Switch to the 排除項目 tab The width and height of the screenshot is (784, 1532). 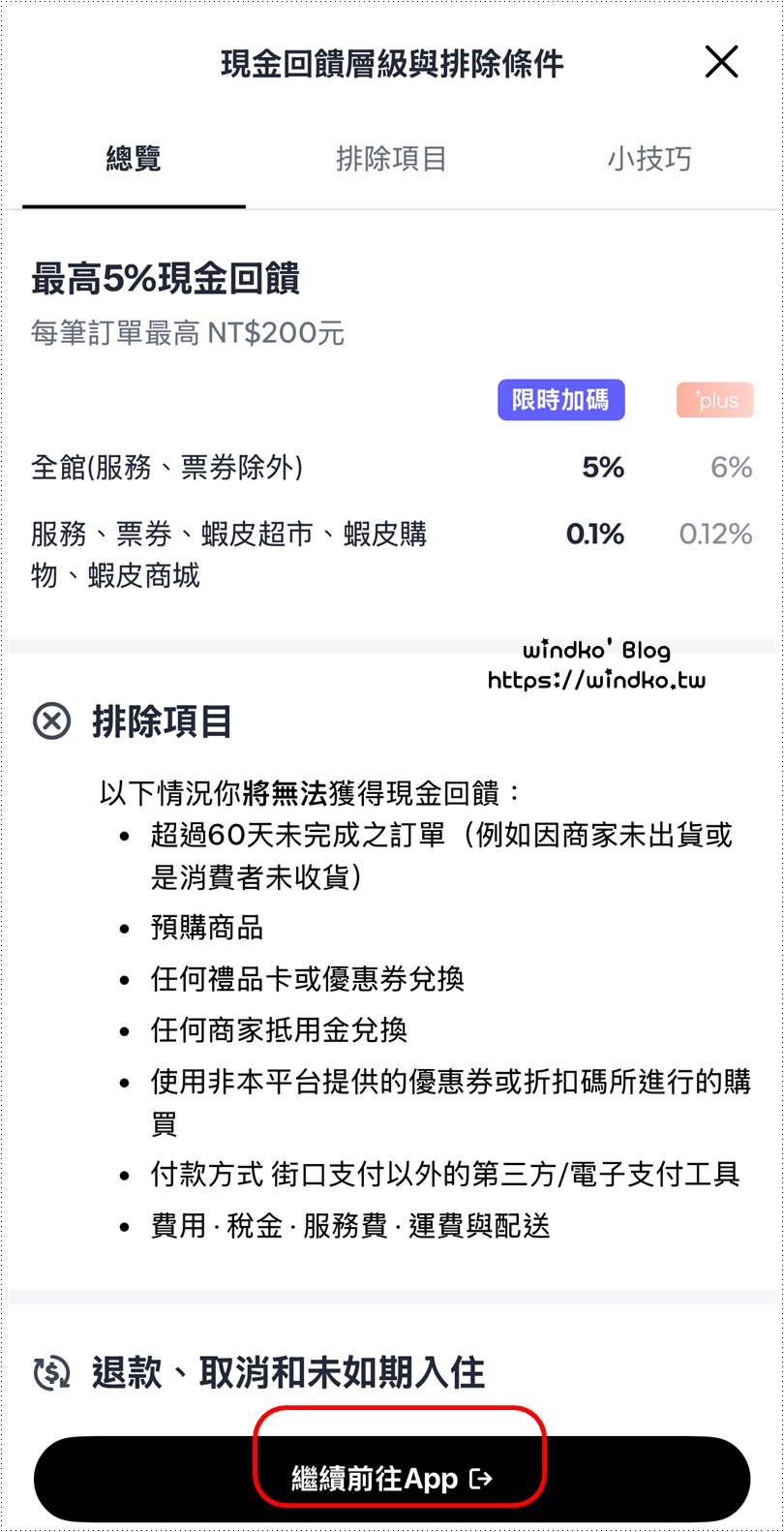391,159
